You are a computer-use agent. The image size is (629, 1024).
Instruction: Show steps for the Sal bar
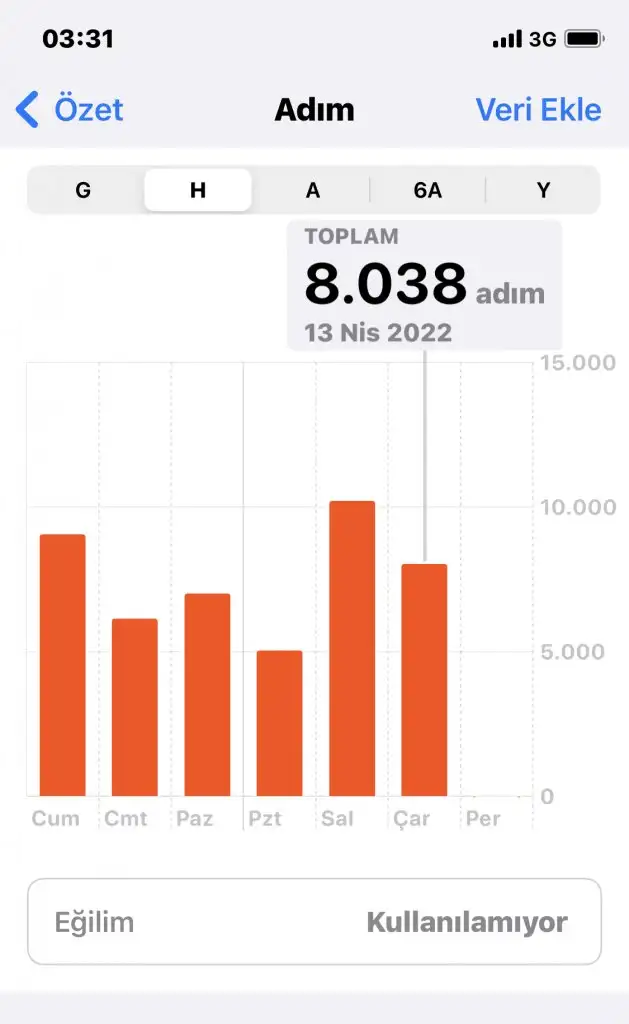(352, 648)
